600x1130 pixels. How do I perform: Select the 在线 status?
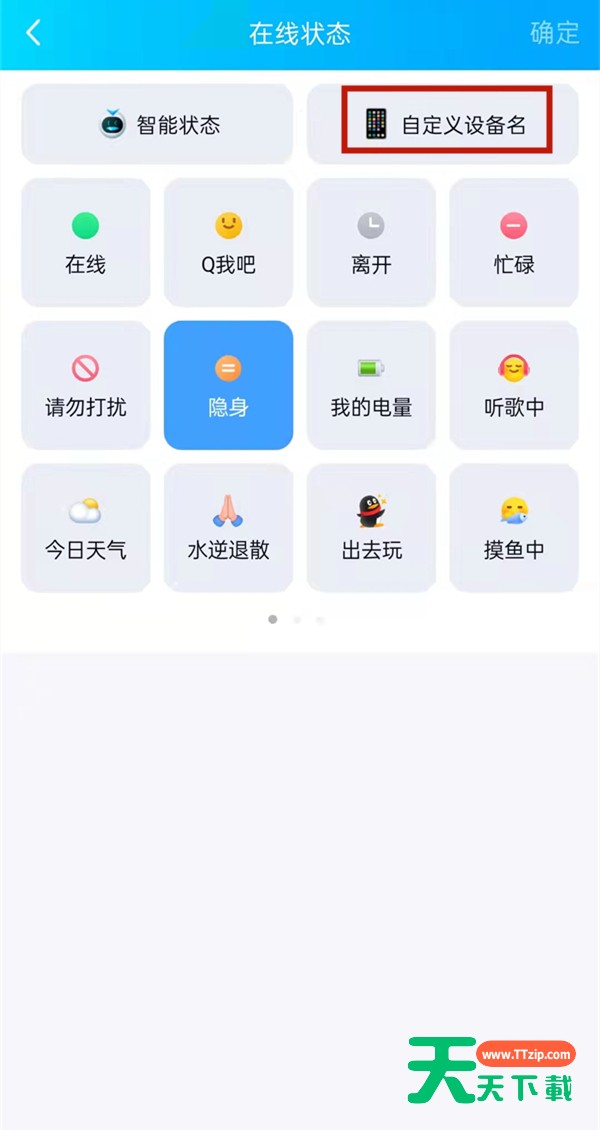[86, 243]
